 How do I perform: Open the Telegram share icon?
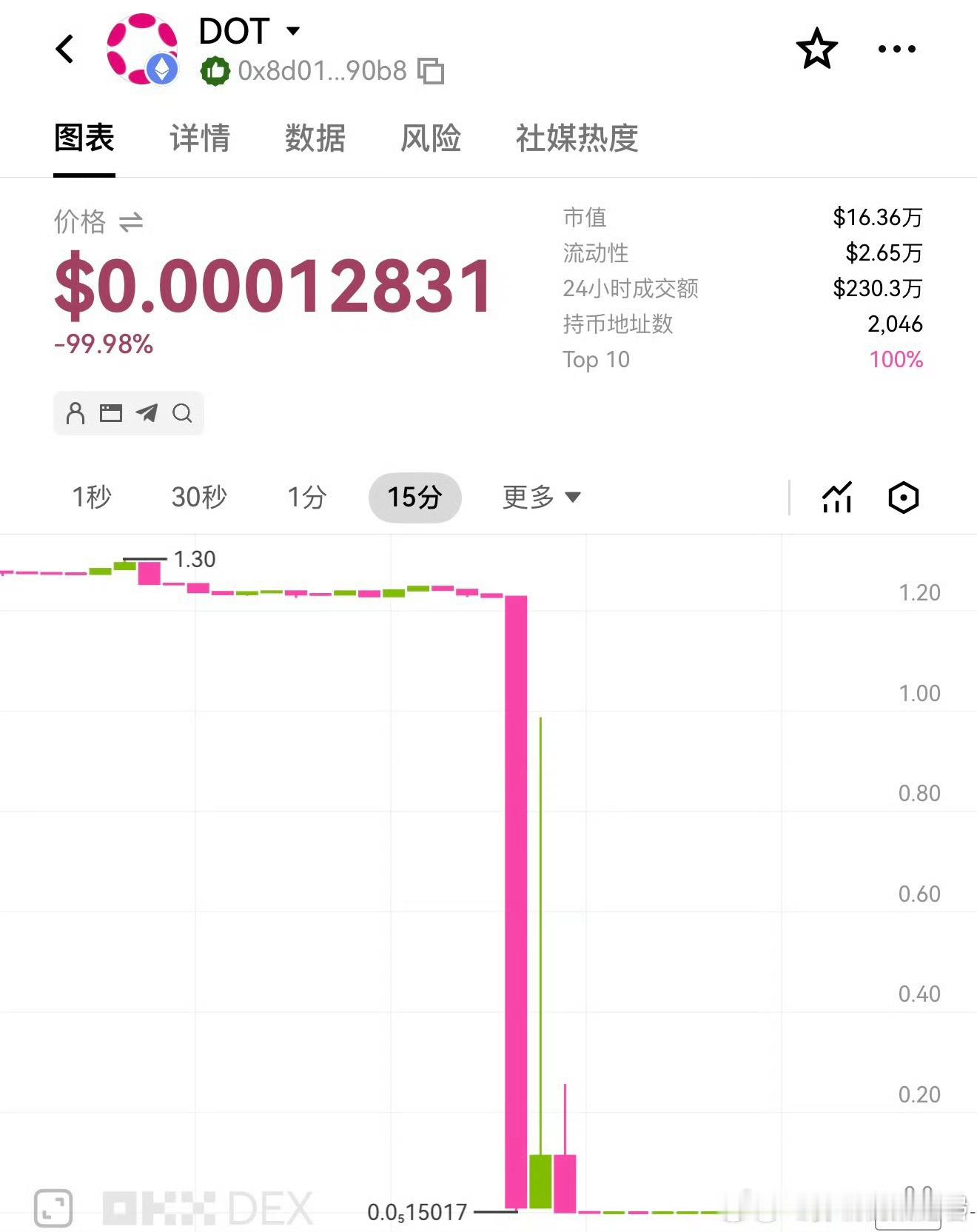point(147,413)
